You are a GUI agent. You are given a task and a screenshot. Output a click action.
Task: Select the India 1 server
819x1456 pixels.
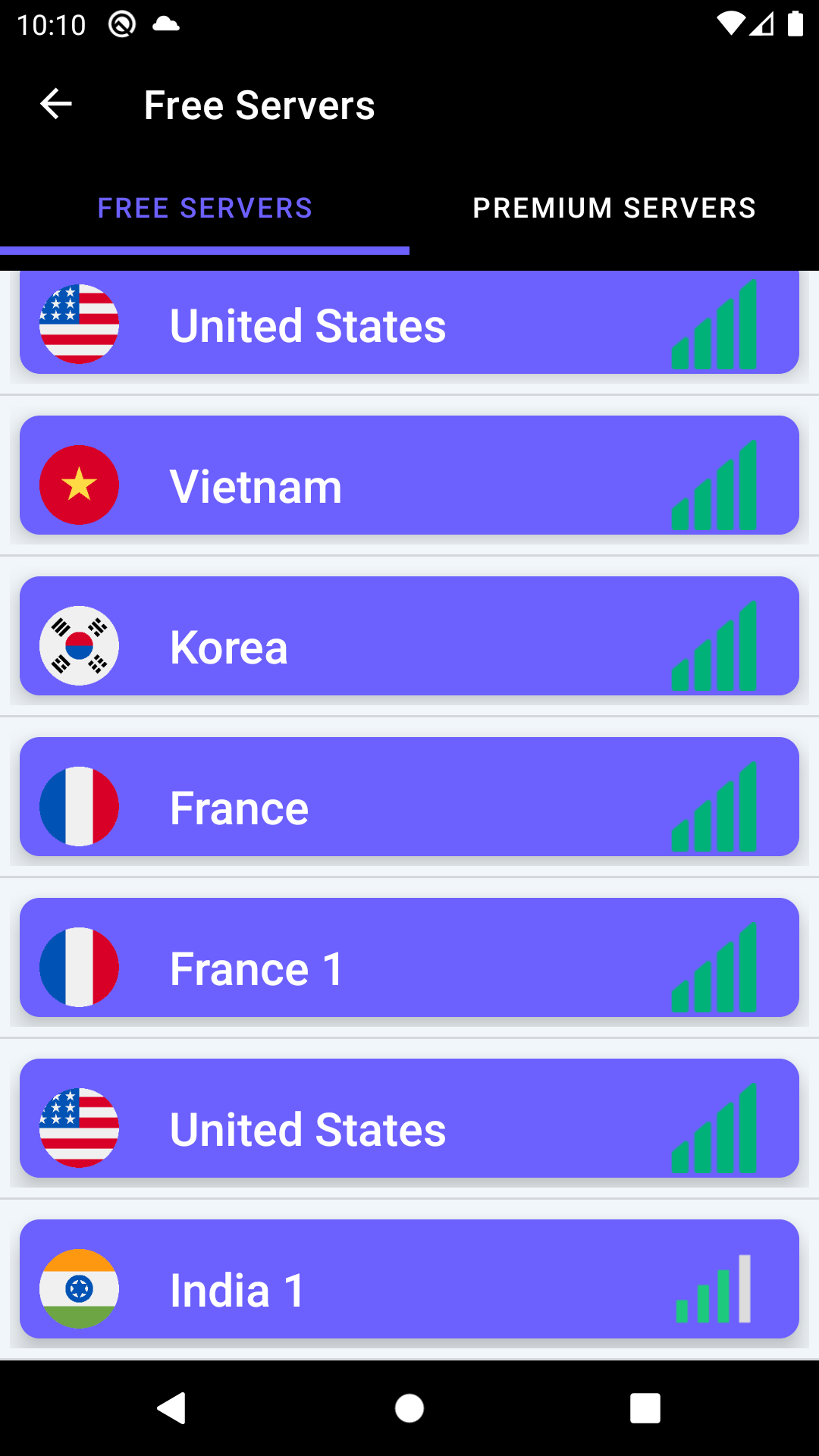409,1288
